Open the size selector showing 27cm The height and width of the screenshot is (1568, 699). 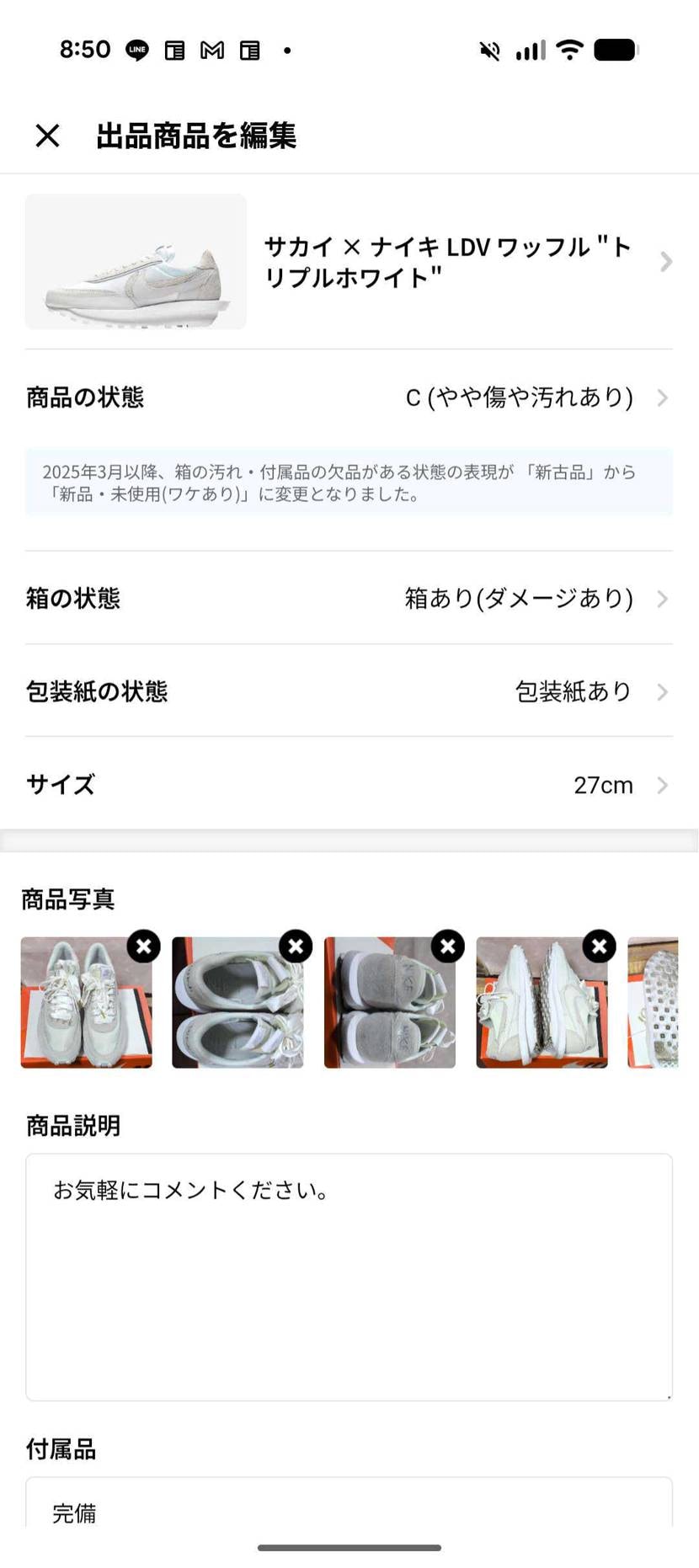tap(349, 784)
